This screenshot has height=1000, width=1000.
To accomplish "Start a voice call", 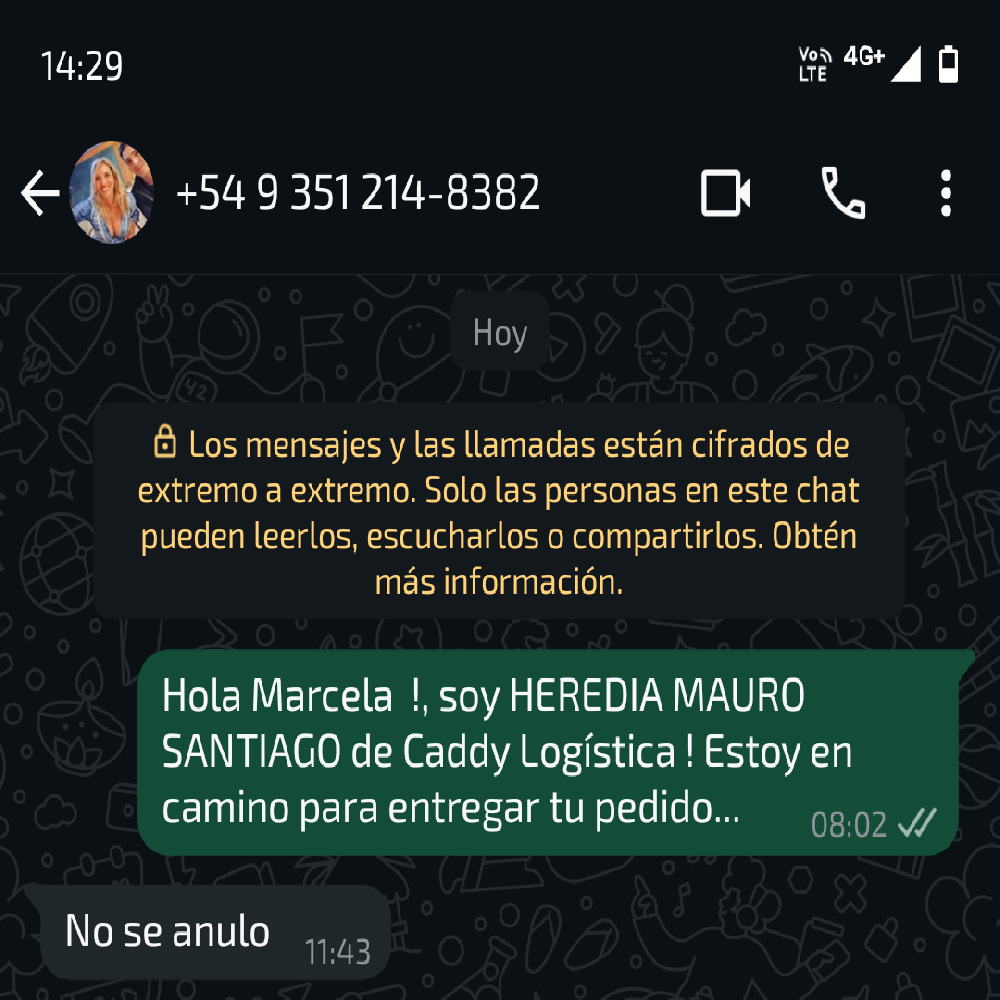I will click(x=843, y=193).
